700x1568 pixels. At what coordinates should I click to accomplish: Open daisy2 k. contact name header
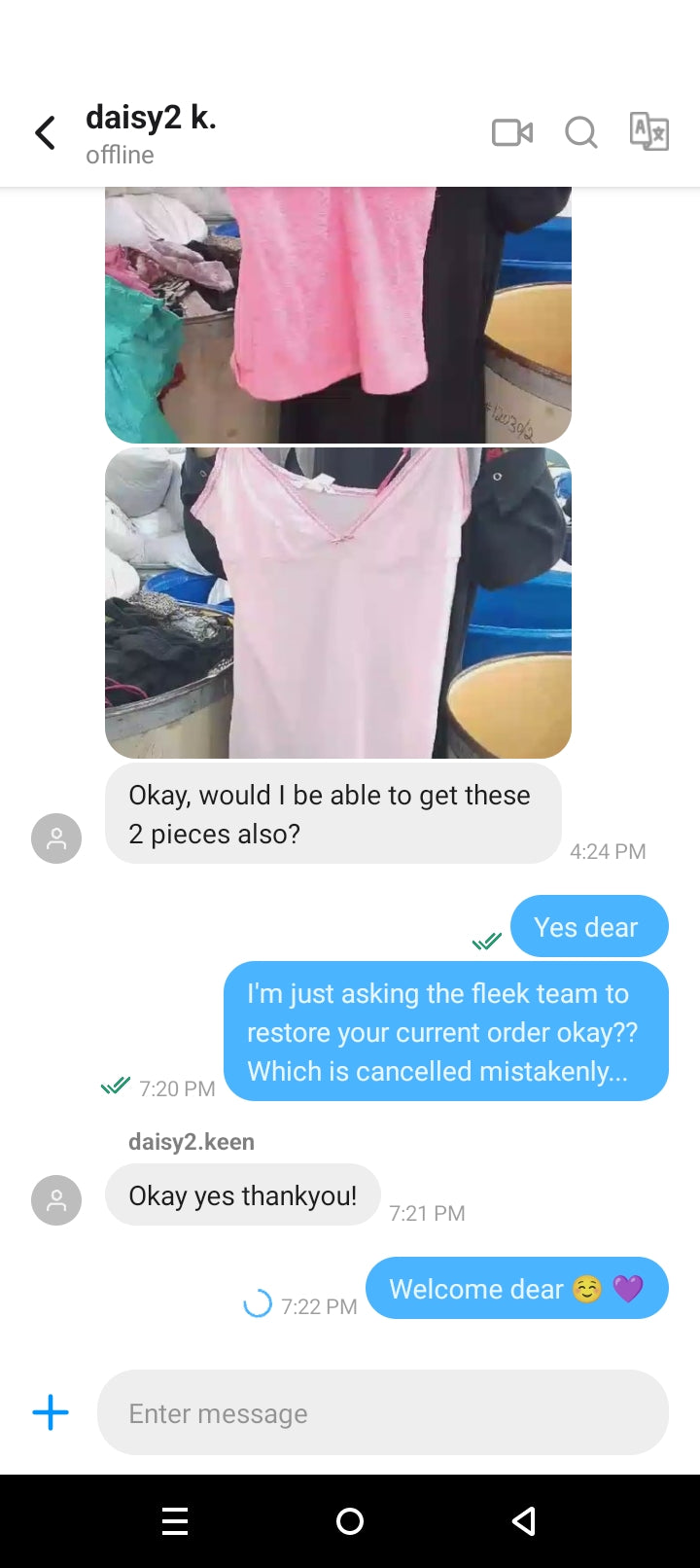tap(151, 118)
